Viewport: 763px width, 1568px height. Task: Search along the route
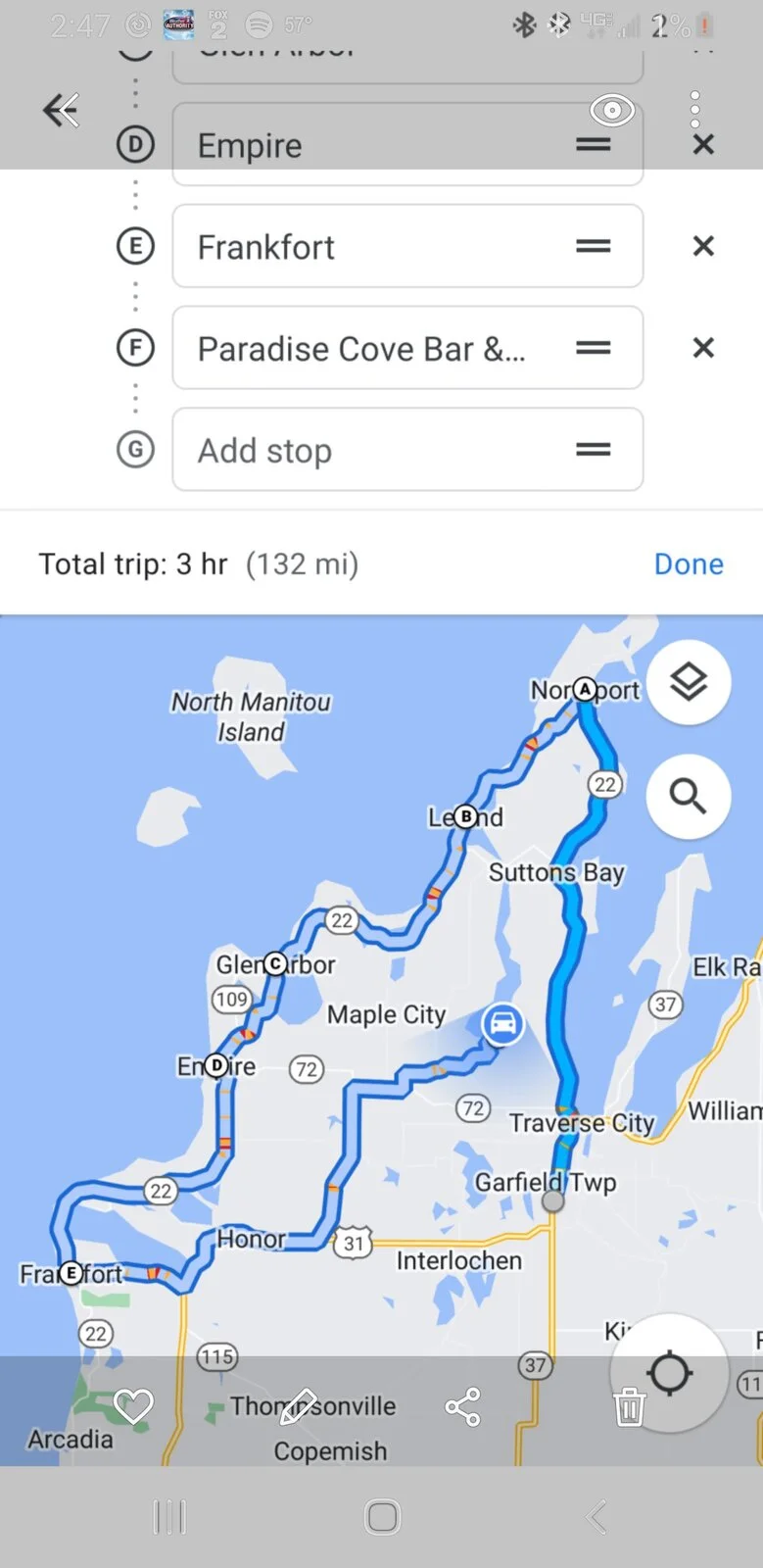[689, 797]
